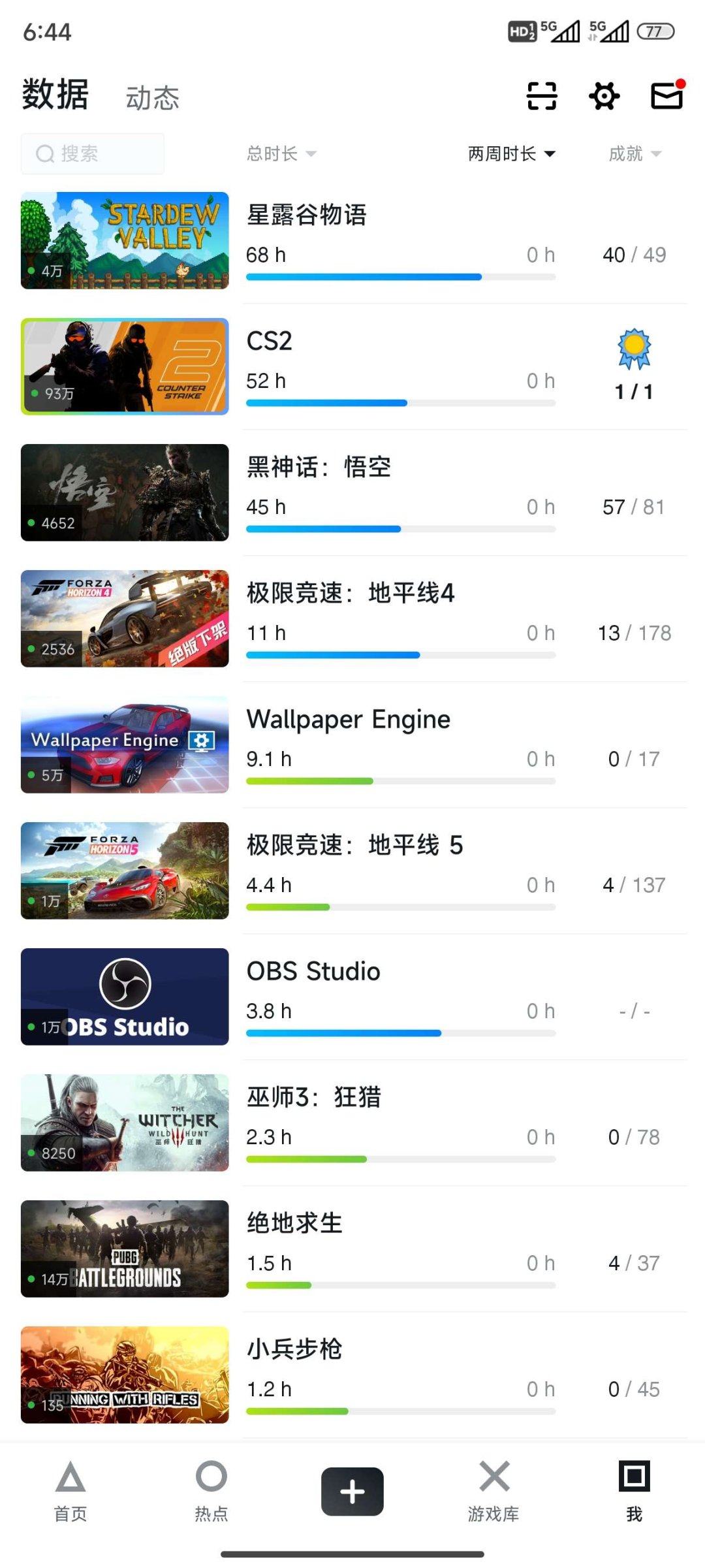Viewport: 705px width, 1568px height.
Task: Open the 总时长 sort dropdown
Action: click(x=282, y=154)
